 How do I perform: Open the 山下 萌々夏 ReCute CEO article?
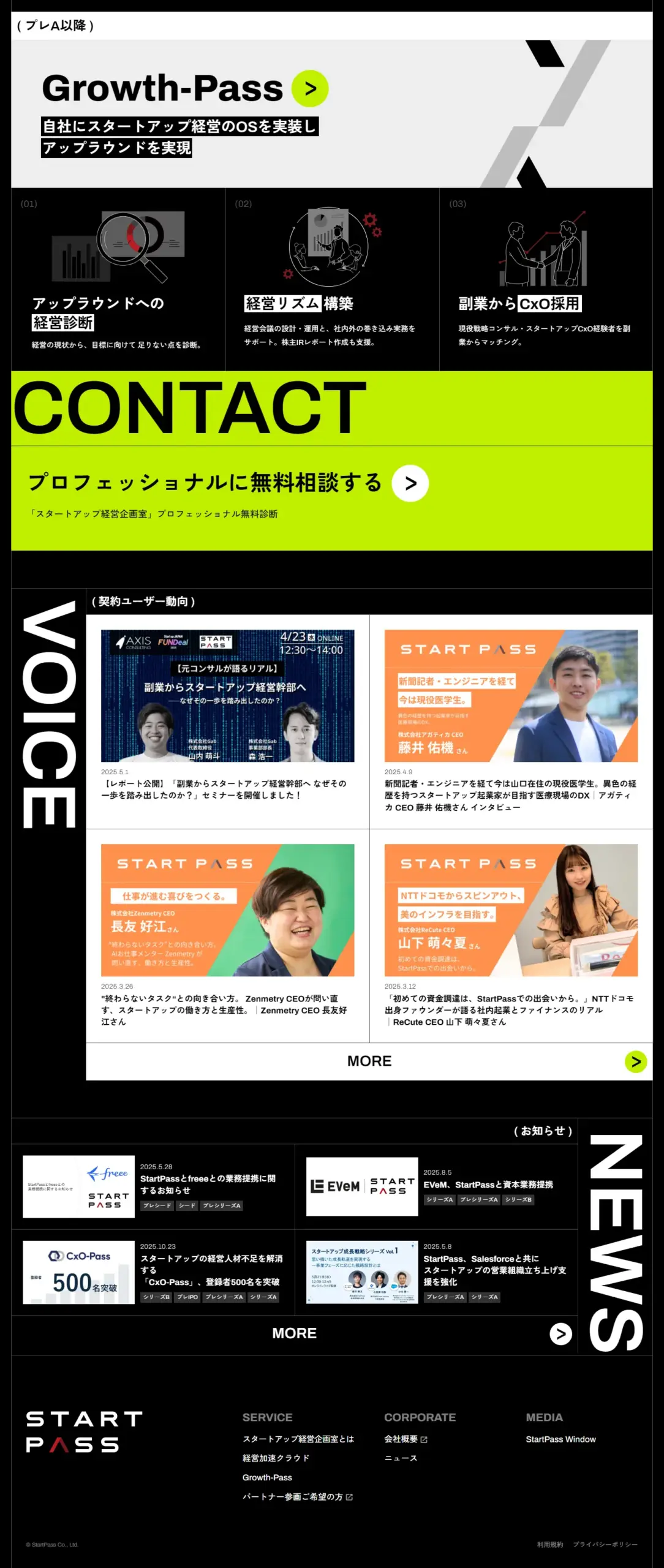511,910
